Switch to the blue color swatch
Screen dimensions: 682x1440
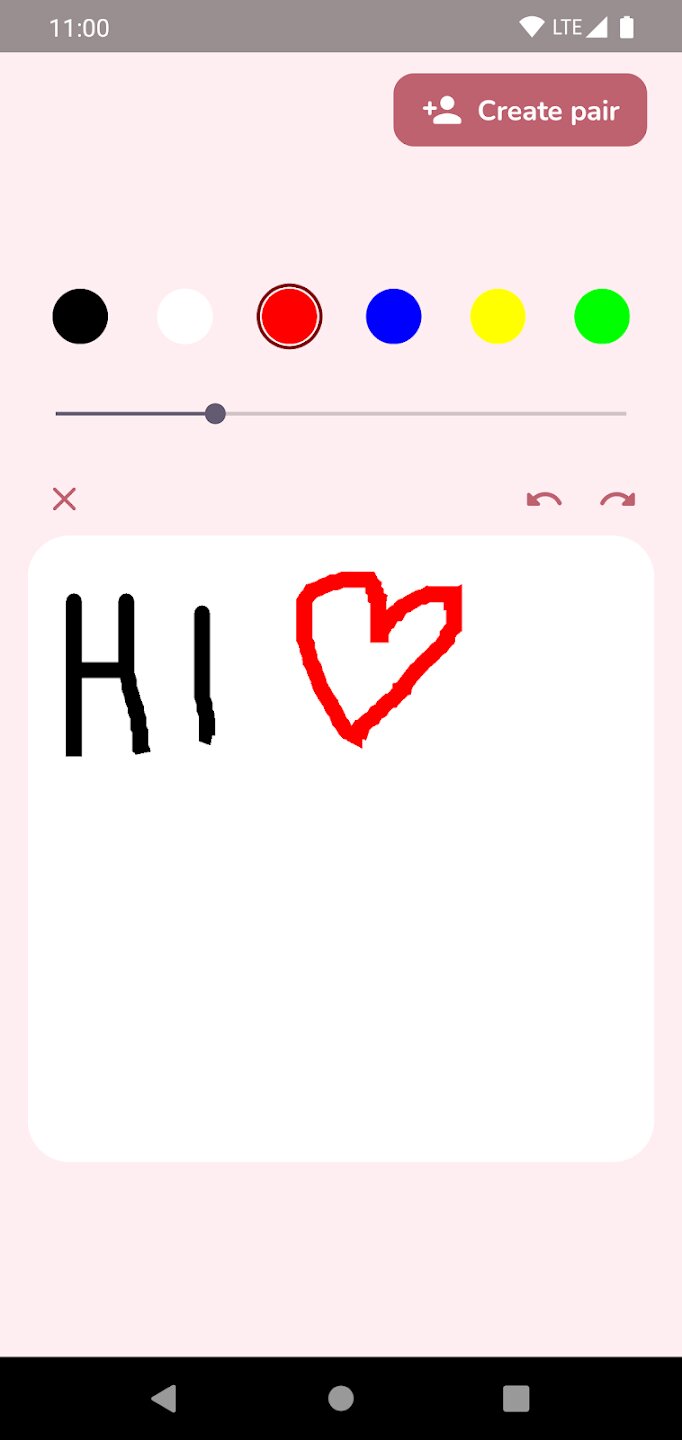(394, 317)
